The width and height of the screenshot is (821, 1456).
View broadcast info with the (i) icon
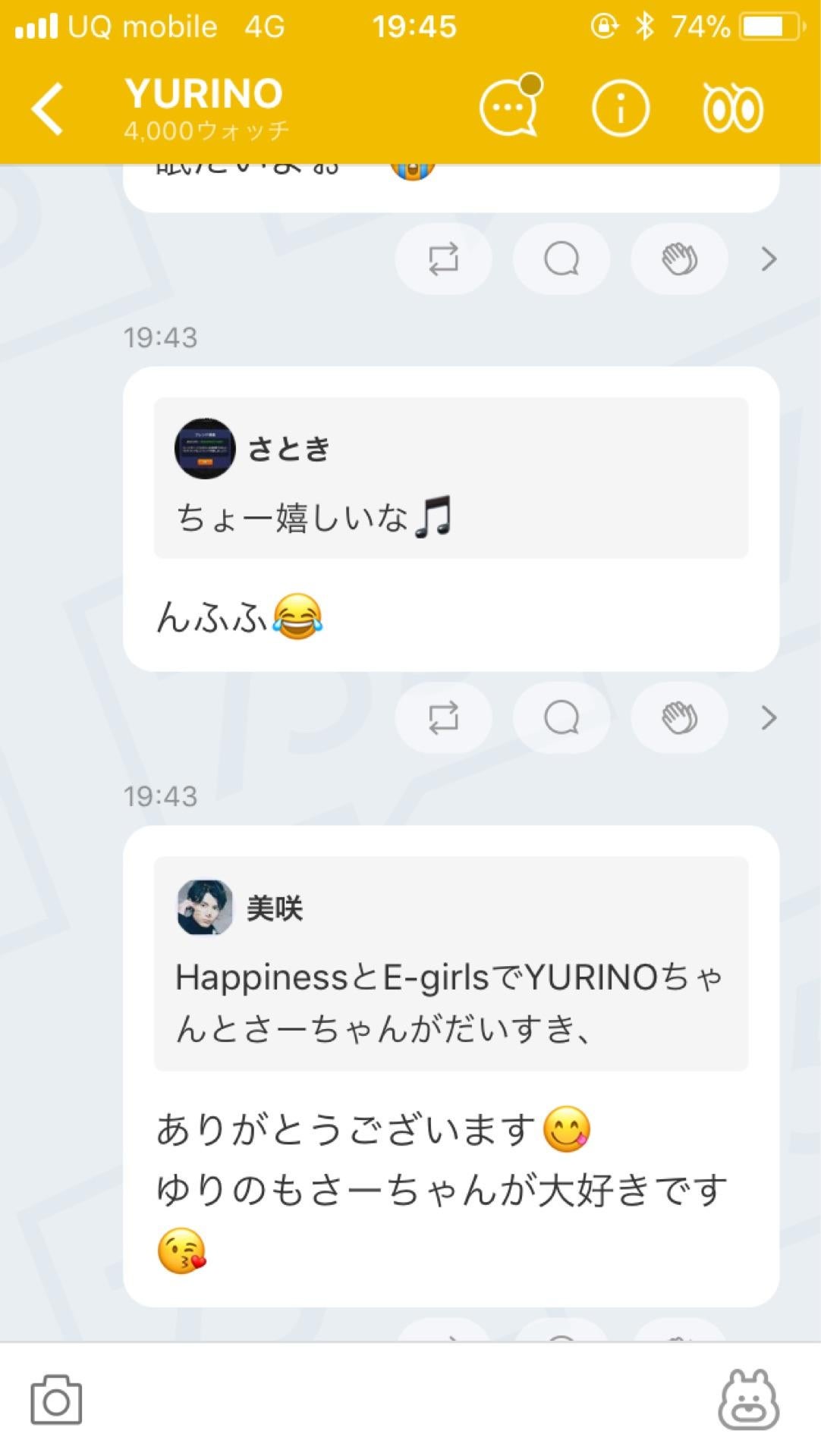(x=621, y=106)
